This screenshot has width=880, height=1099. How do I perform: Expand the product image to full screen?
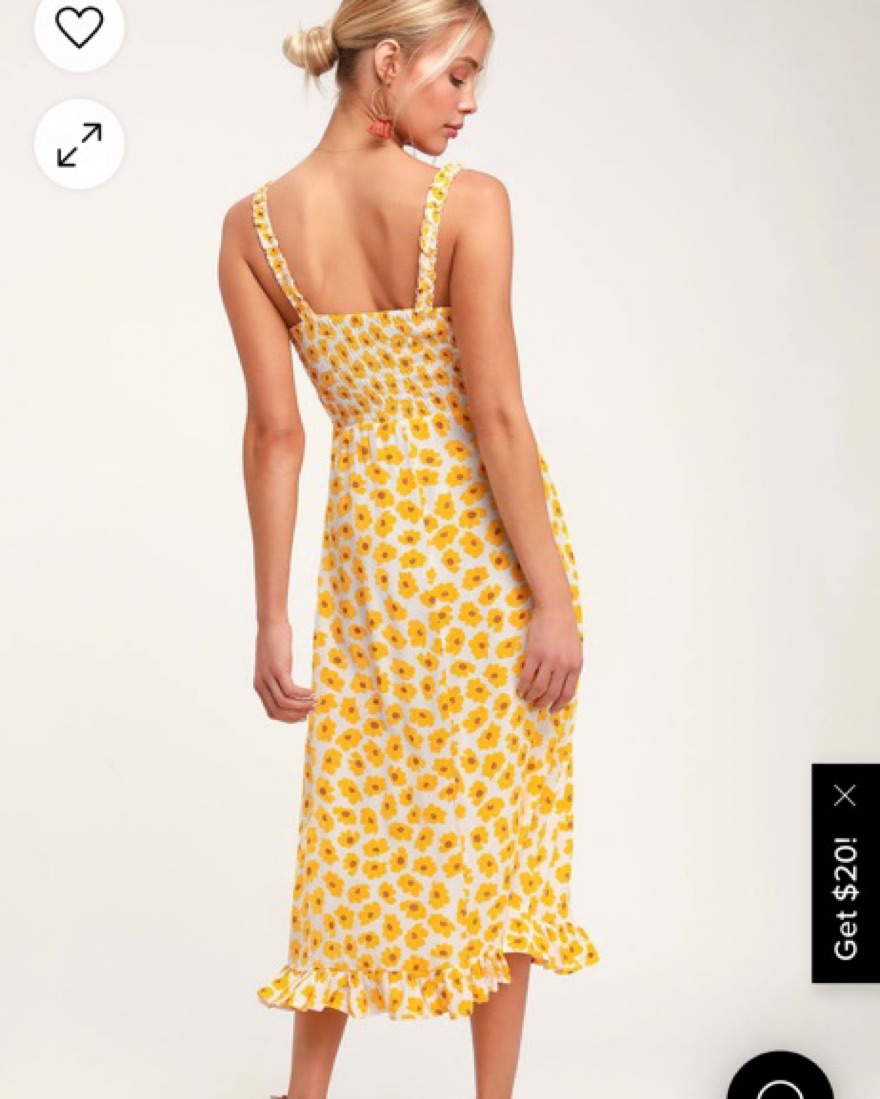[x=79, y=144]
